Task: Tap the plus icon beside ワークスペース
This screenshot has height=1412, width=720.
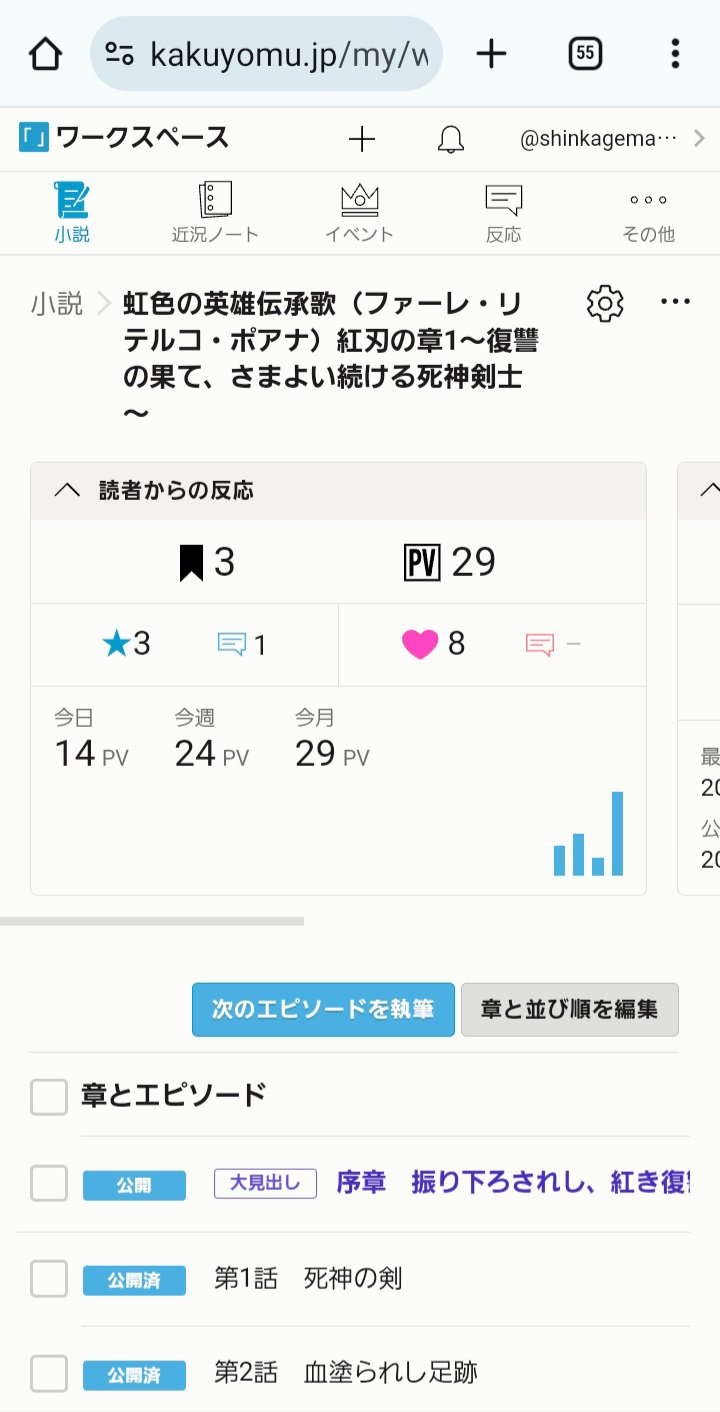Action: (361, 140)
